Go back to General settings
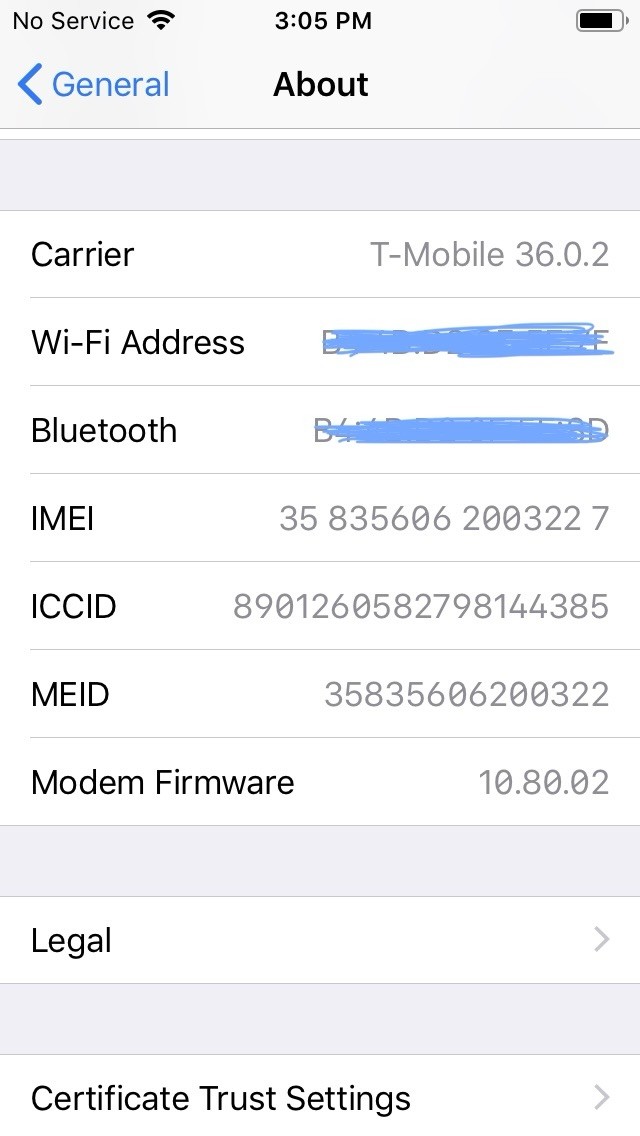The image size is (640, 1136). point(95,85)
